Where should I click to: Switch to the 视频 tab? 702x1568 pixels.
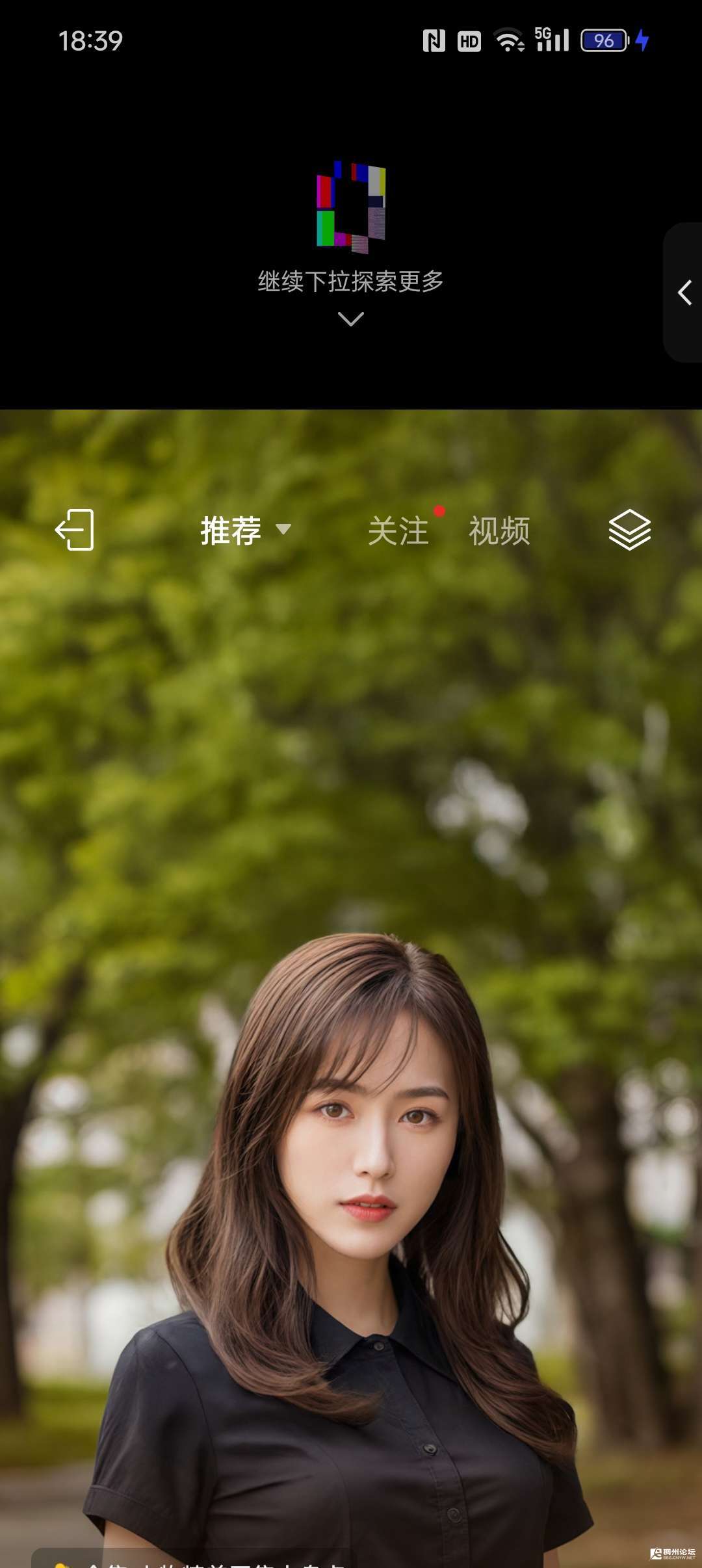click(x=499, y=531)
